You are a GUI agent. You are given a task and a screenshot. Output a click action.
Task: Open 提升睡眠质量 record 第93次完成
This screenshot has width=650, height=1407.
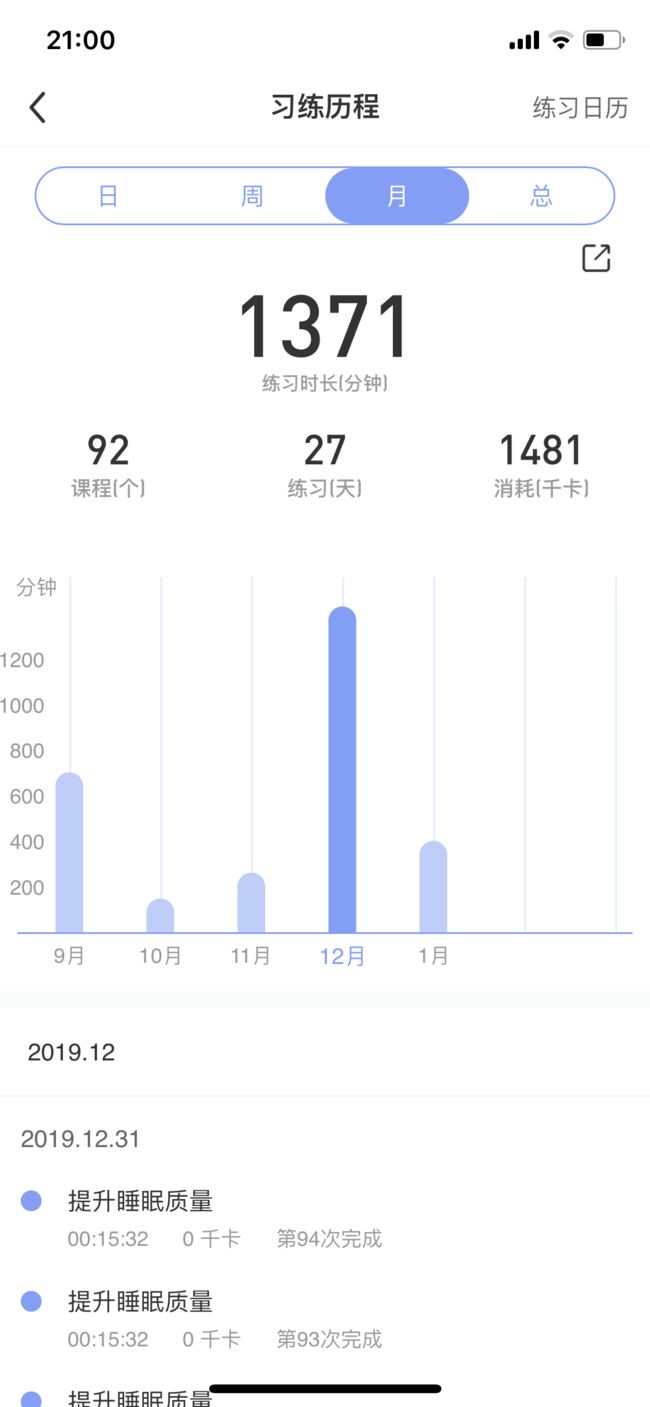[x=325, y=1319]
